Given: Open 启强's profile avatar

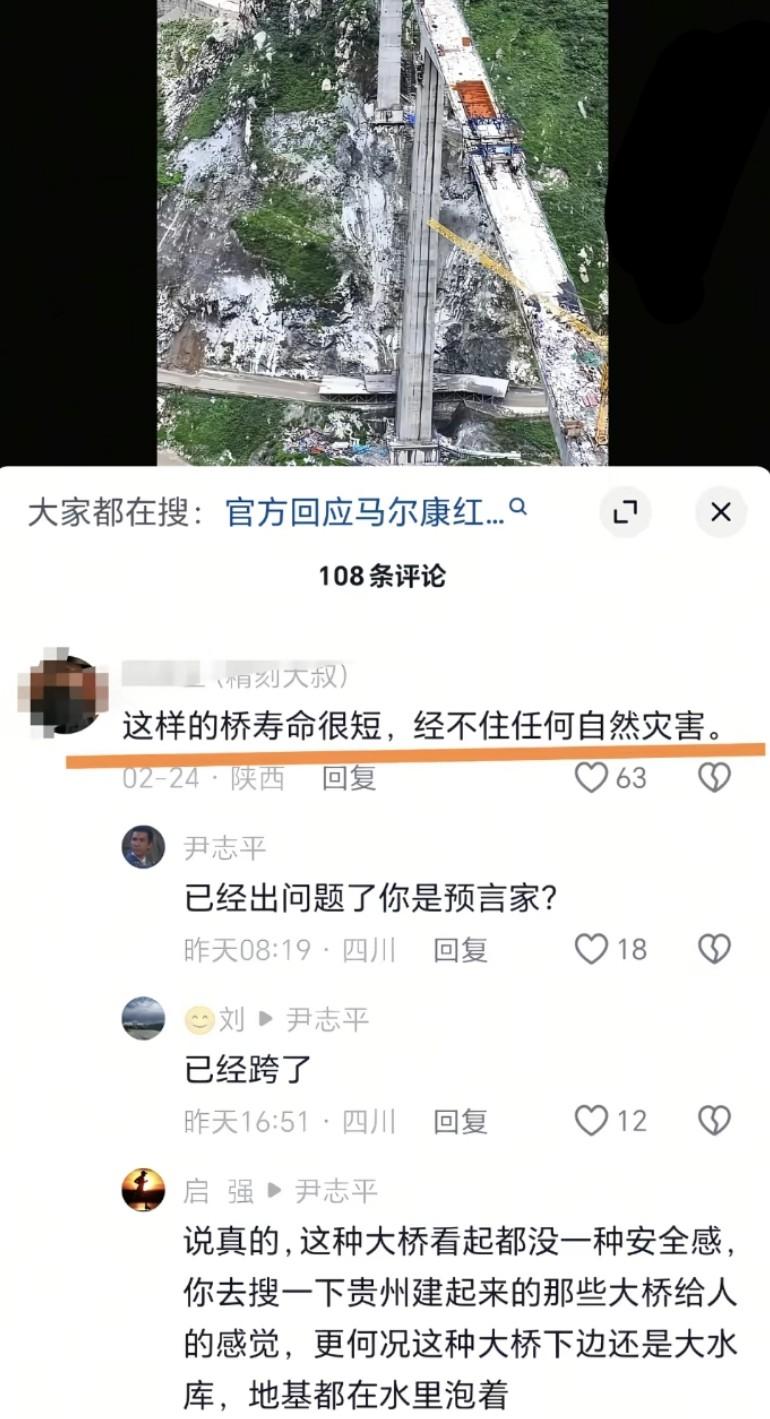Looking at the screenshot, I should (x=143, y=1189).
